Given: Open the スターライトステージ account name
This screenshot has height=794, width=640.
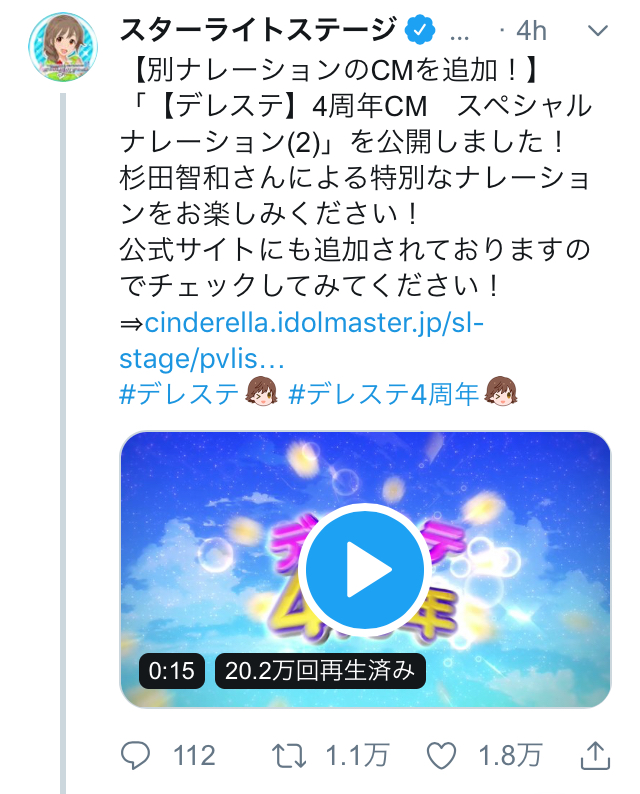Looking at the screenshot, I should [x=258, y=31].
